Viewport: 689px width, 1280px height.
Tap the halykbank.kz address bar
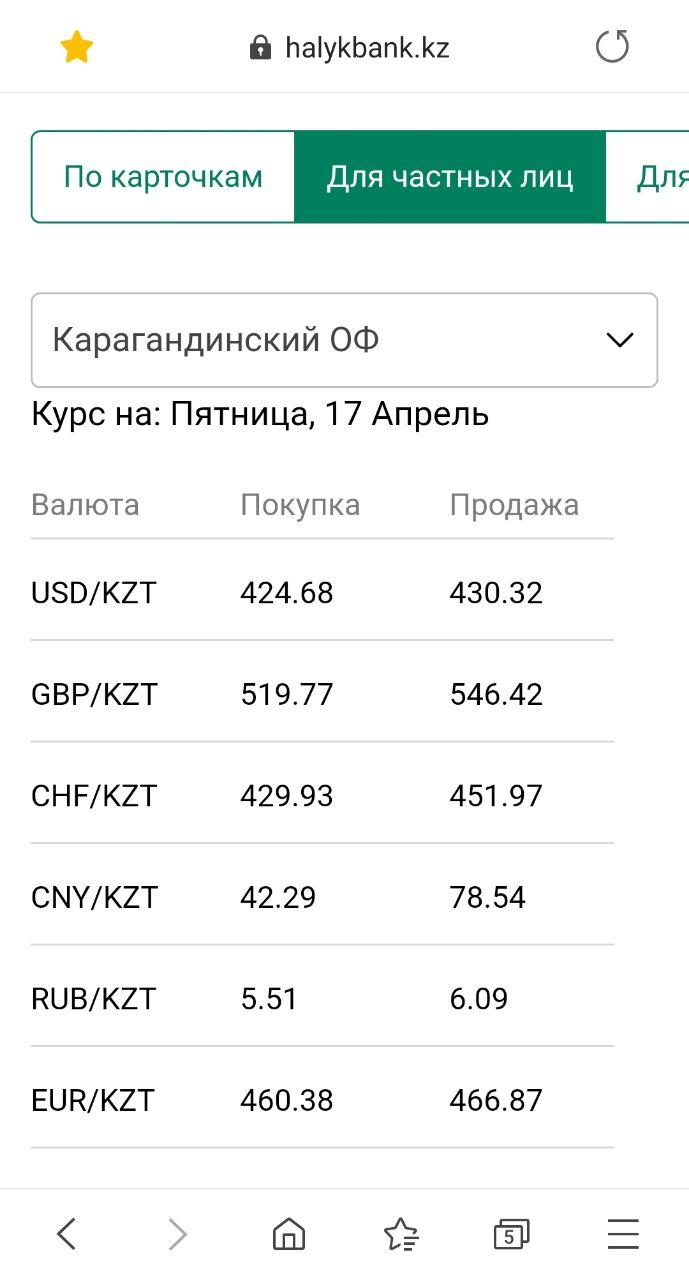349,47
